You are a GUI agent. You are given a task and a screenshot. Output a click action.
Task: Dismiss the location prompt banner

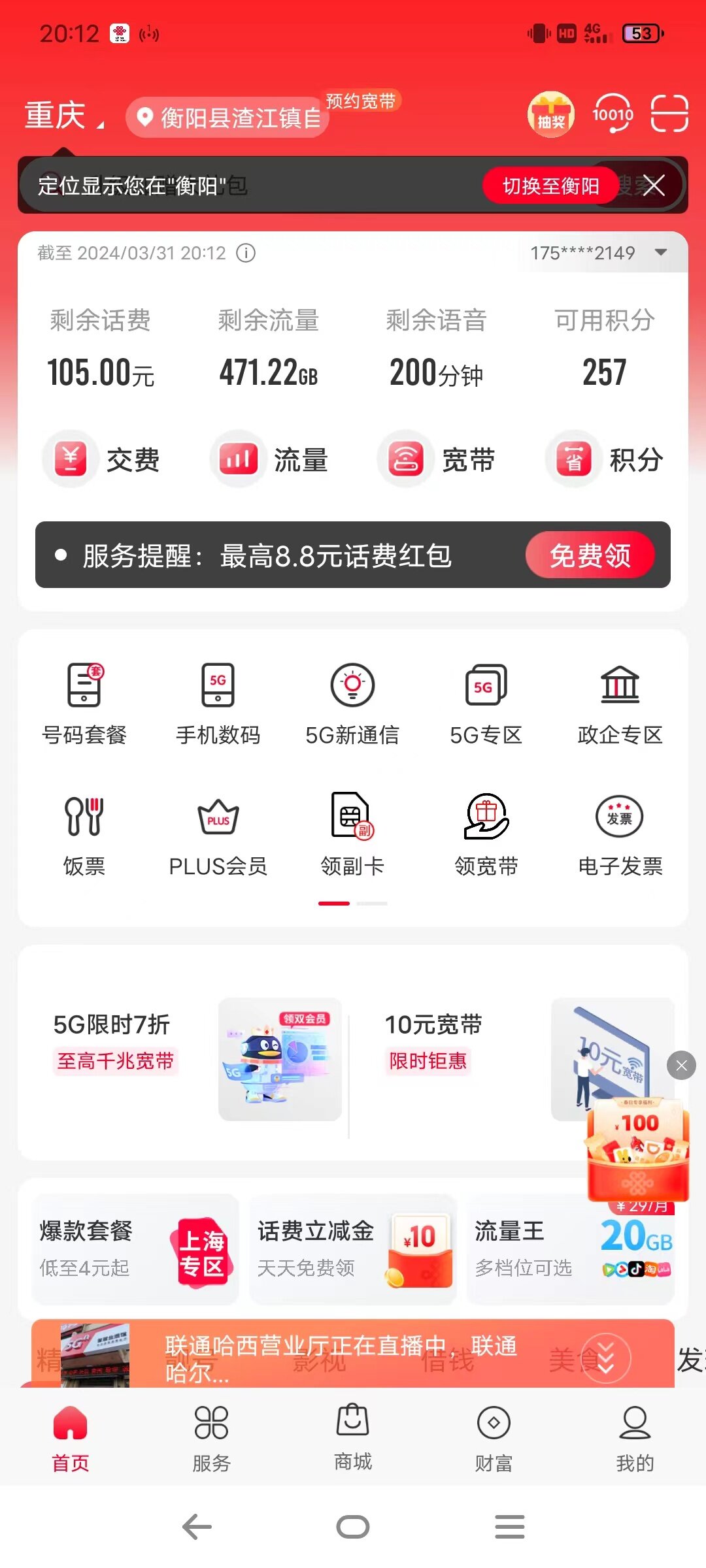[654, 186]
